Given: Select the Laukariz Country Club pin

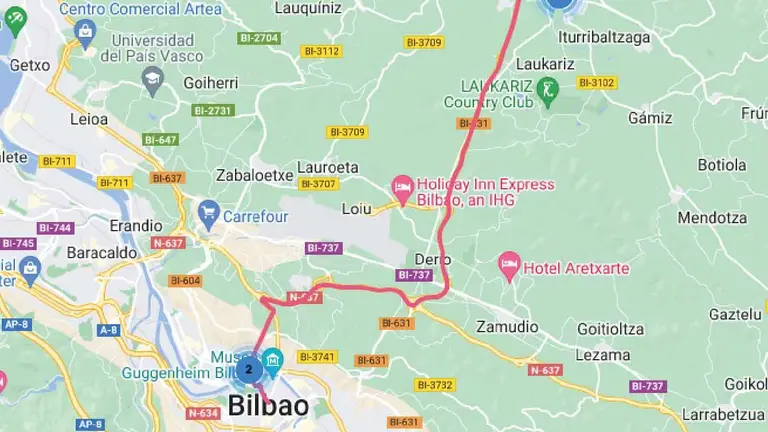Looking at the screenshot, I should click(x=547, y=90).
